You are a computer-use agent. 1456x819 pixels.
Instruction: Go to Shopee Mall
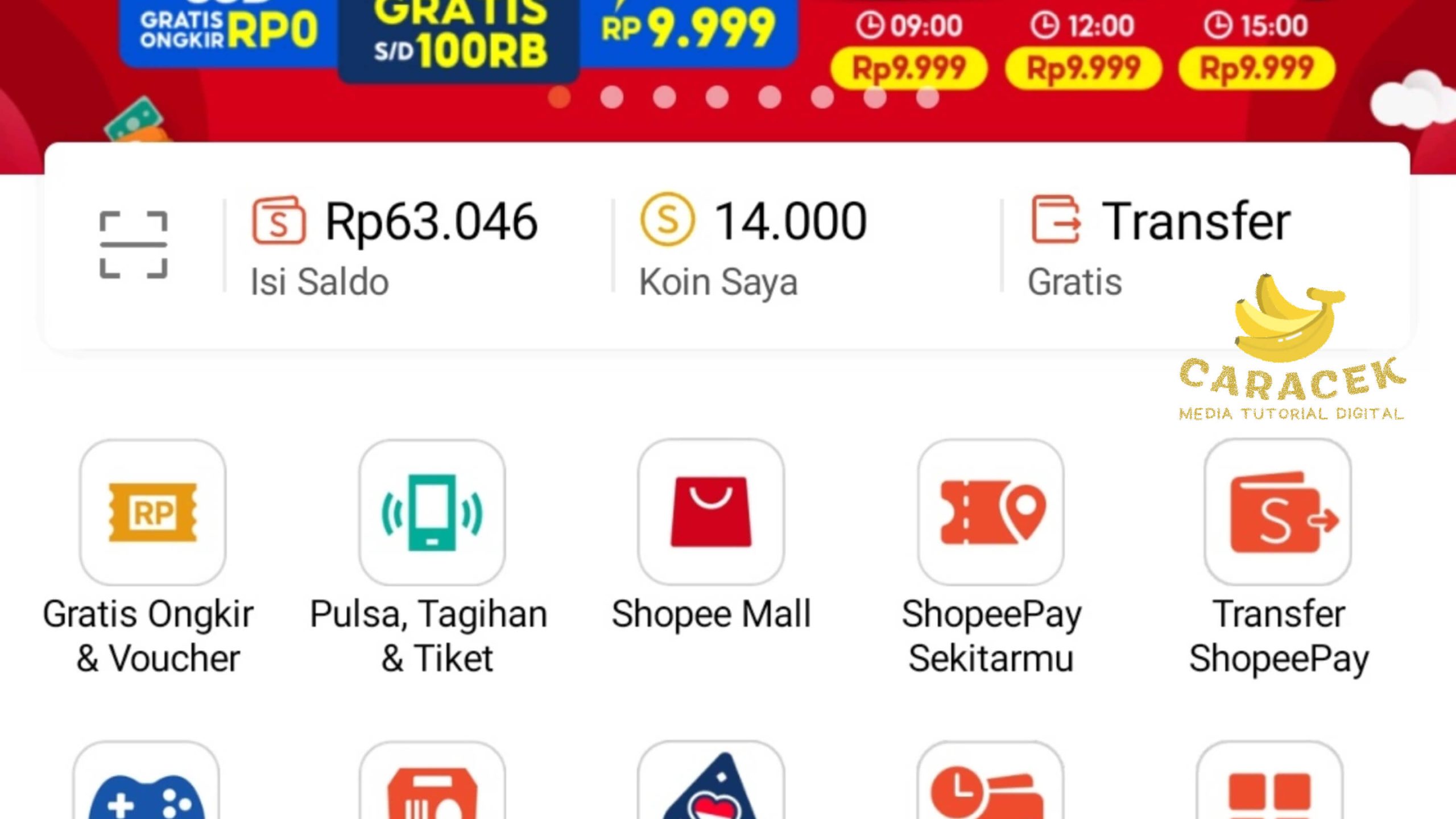711,512
